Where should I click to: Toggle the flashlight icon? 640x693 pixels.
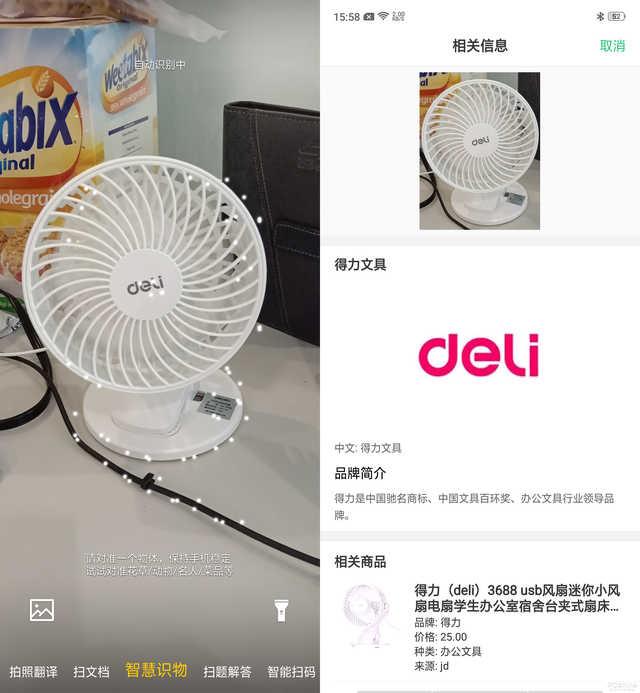pyautogui.click(x=282, y=610)
